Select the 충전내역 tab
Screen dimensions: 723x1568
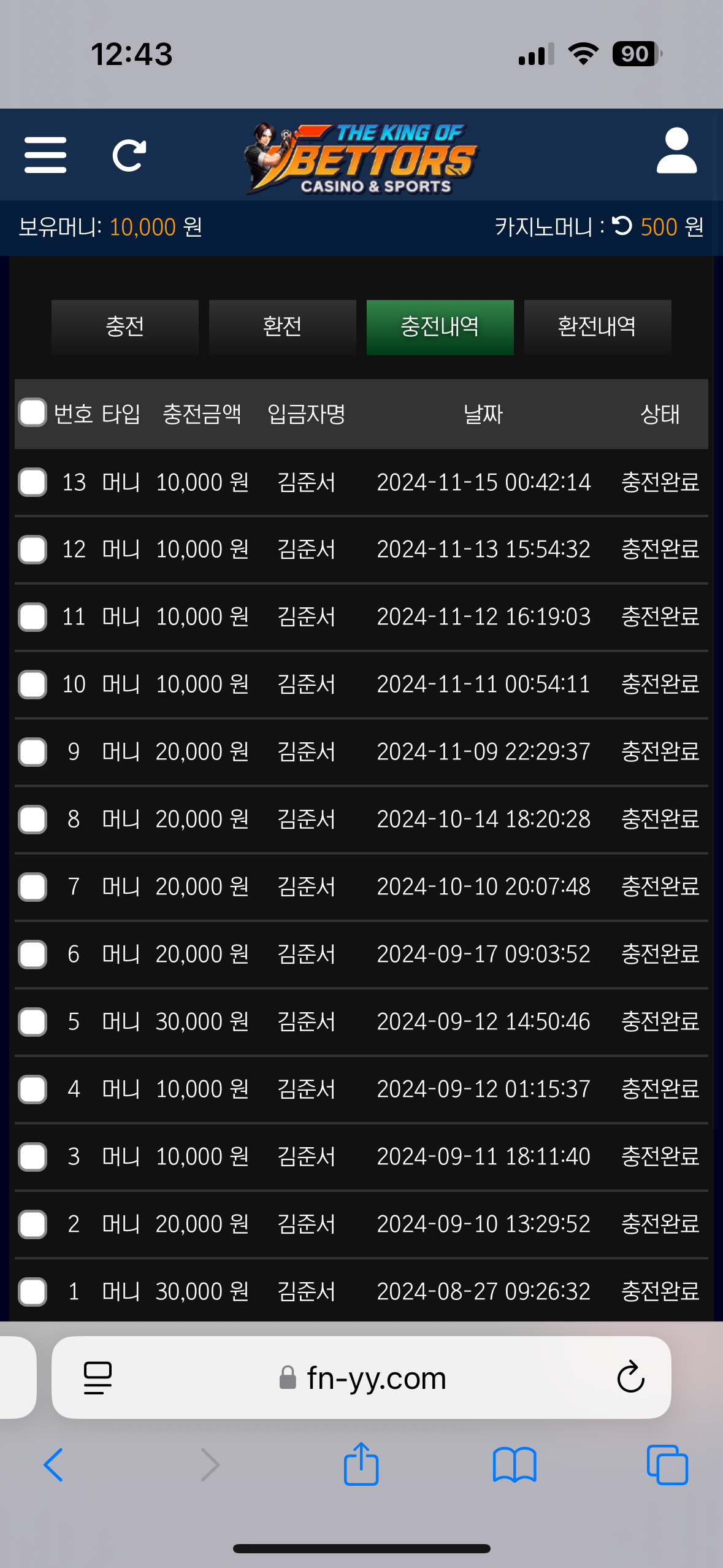tap(440, 327)
